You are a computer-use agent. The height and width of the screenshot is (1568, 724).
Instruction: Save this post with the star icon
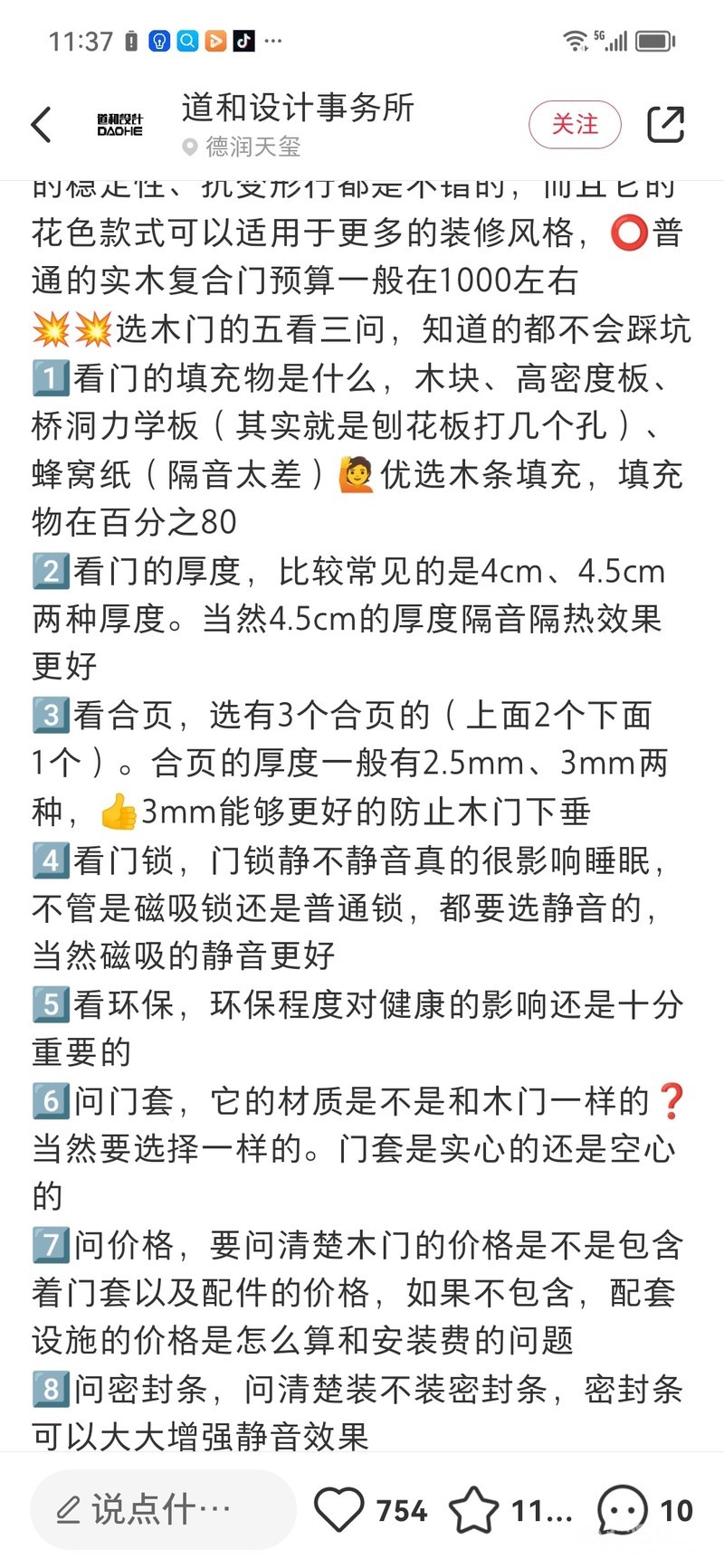pyautogui.click(x=473, y=1509)
